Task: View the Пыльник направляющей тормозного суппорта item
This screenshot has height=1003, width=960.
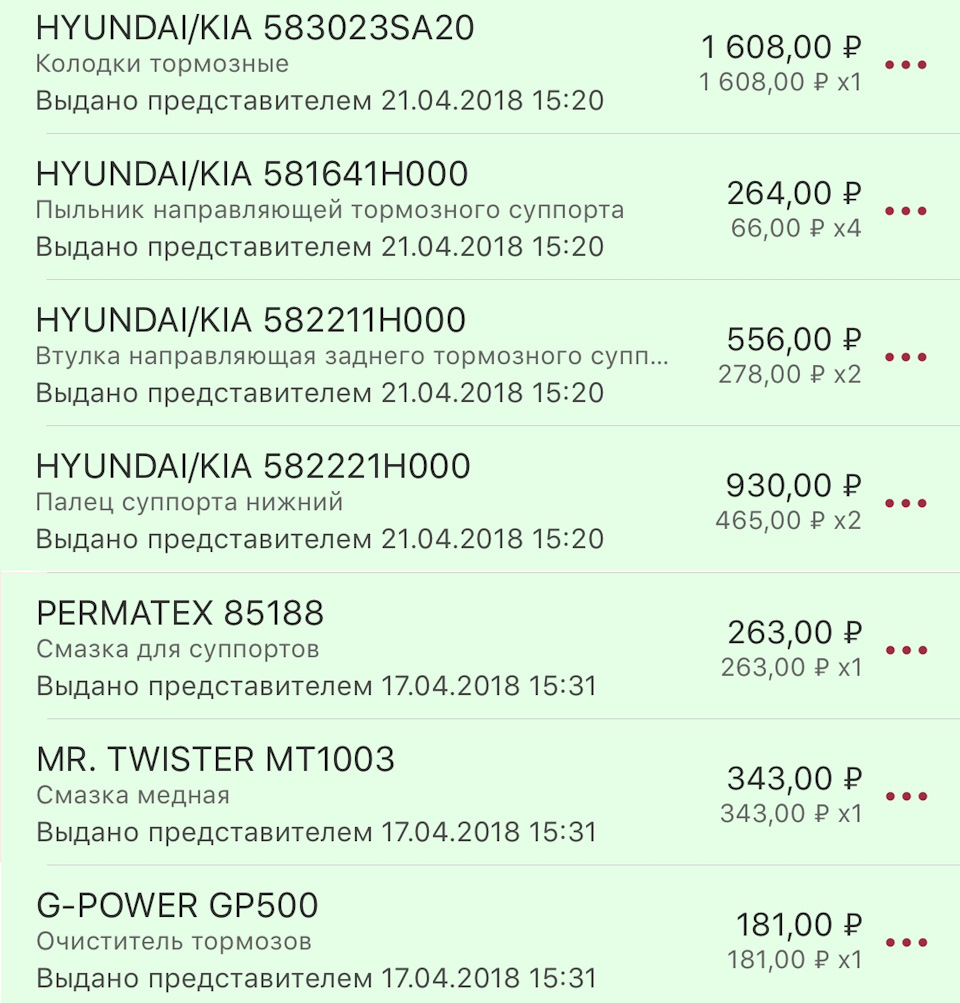Action: click(x=350, y=211)
